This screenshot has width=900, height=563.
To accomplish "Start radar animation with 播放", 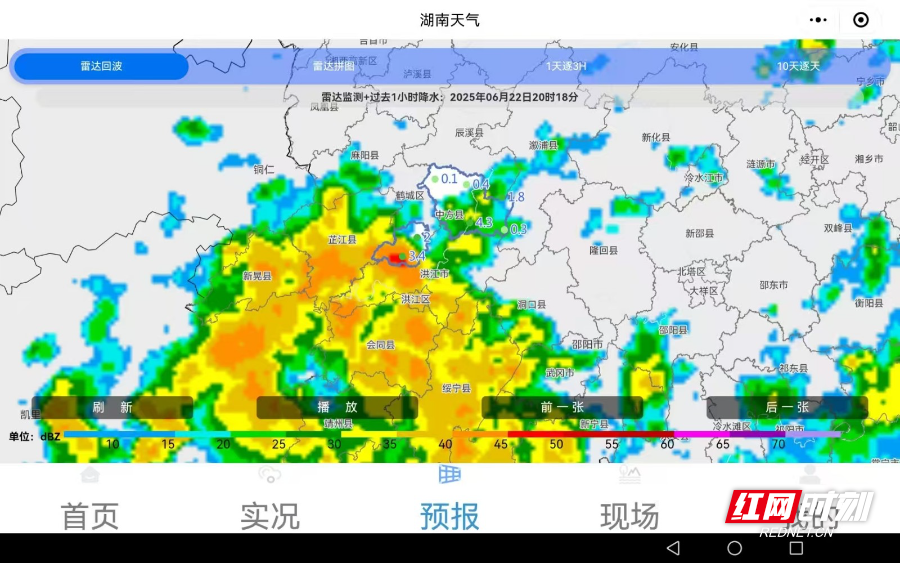I will 337,407.
